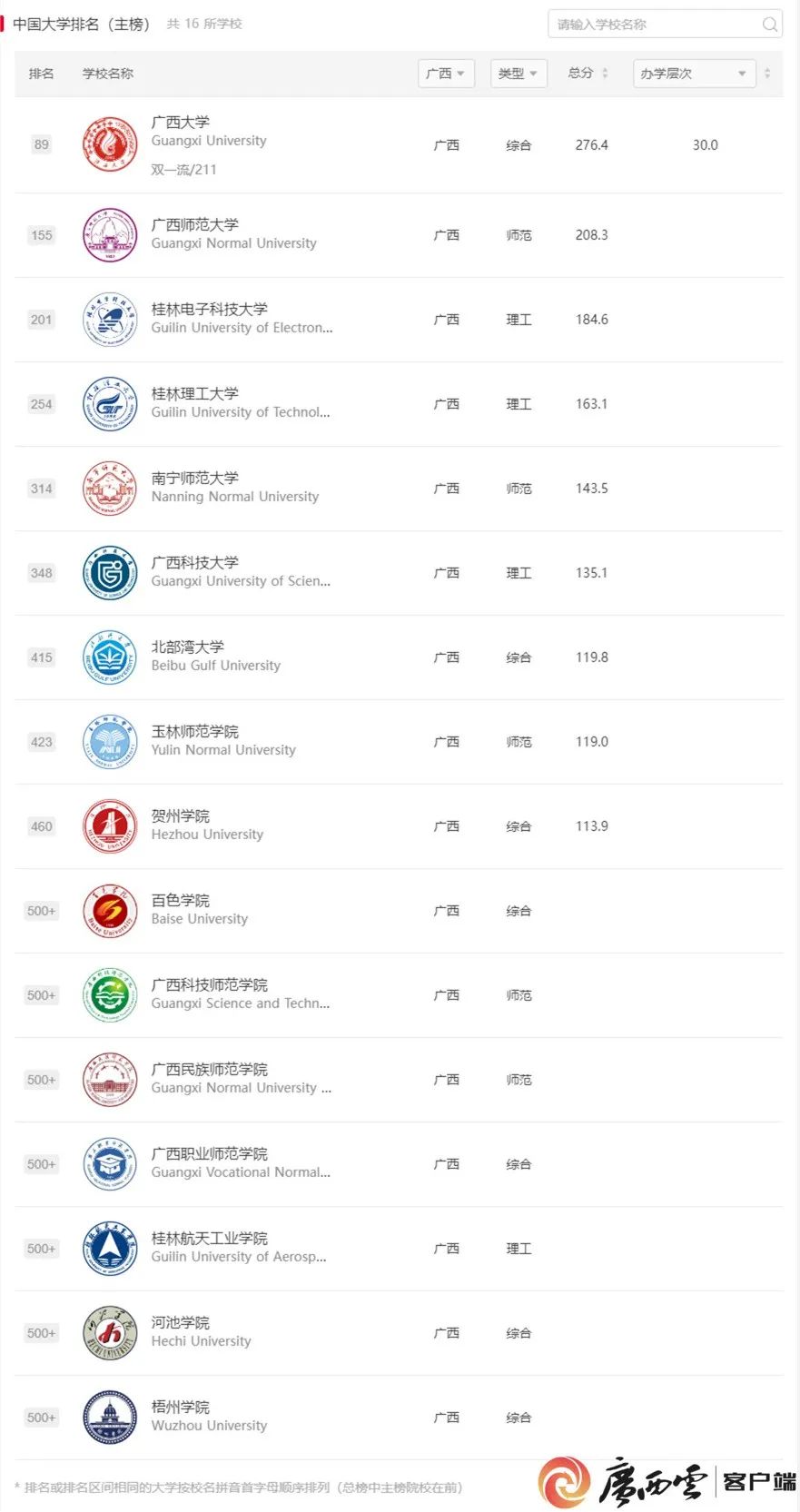Open the 类型 type dropdown
800x1512 pixels.
pos(518,74)
